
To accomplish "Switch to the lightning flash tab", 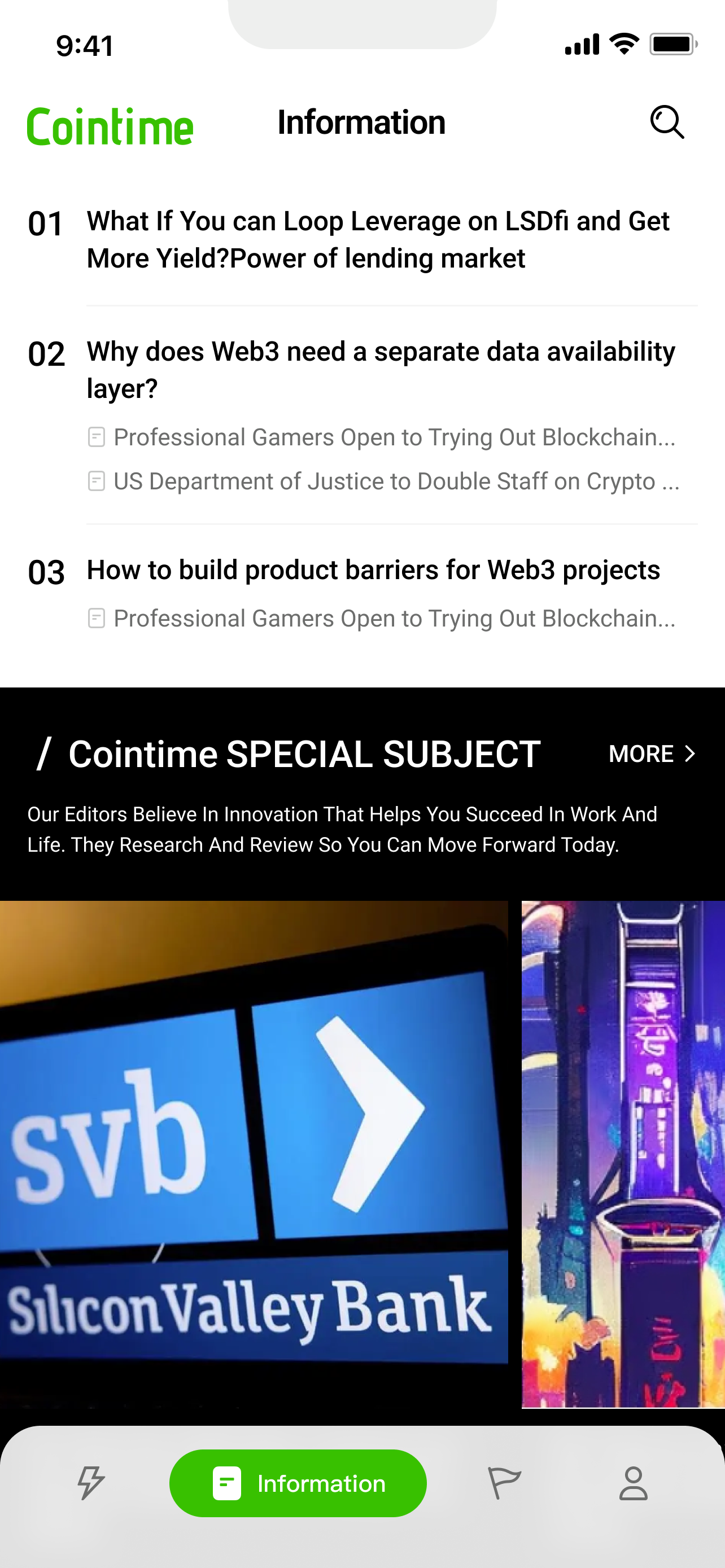I will (91, 1483).
